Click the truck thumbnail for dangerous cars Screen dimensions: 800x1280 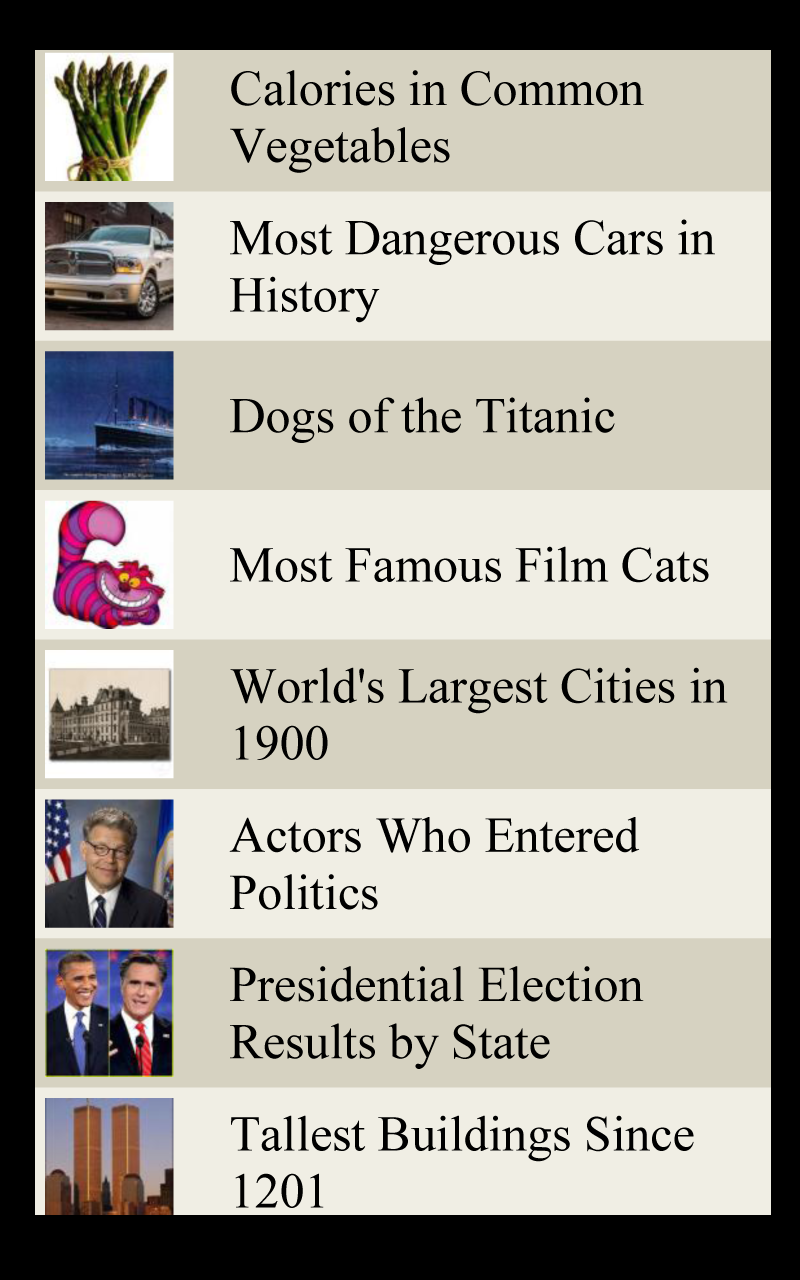[x=108, y=265]
